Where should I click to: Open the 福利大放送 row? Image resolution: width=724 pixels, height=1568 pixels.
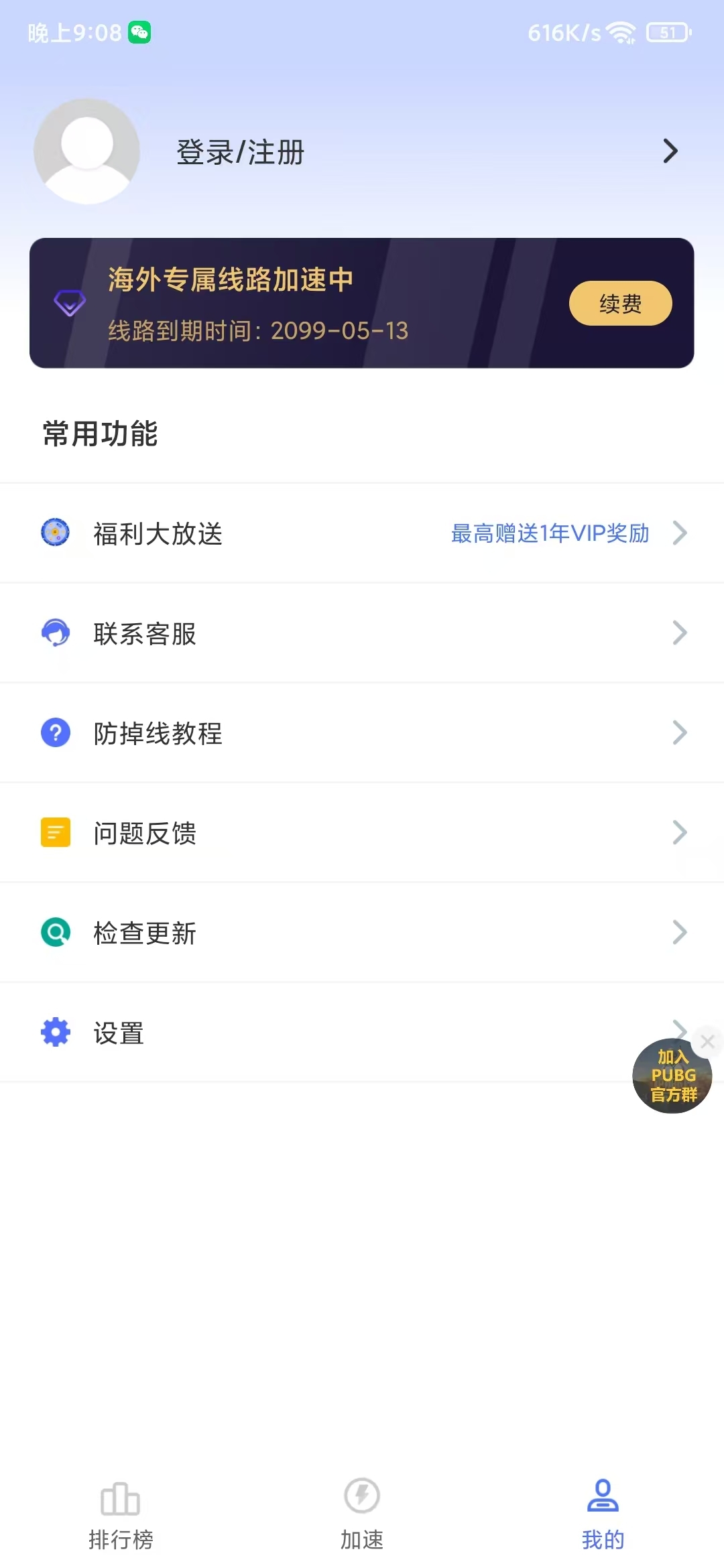pos(362,533)
